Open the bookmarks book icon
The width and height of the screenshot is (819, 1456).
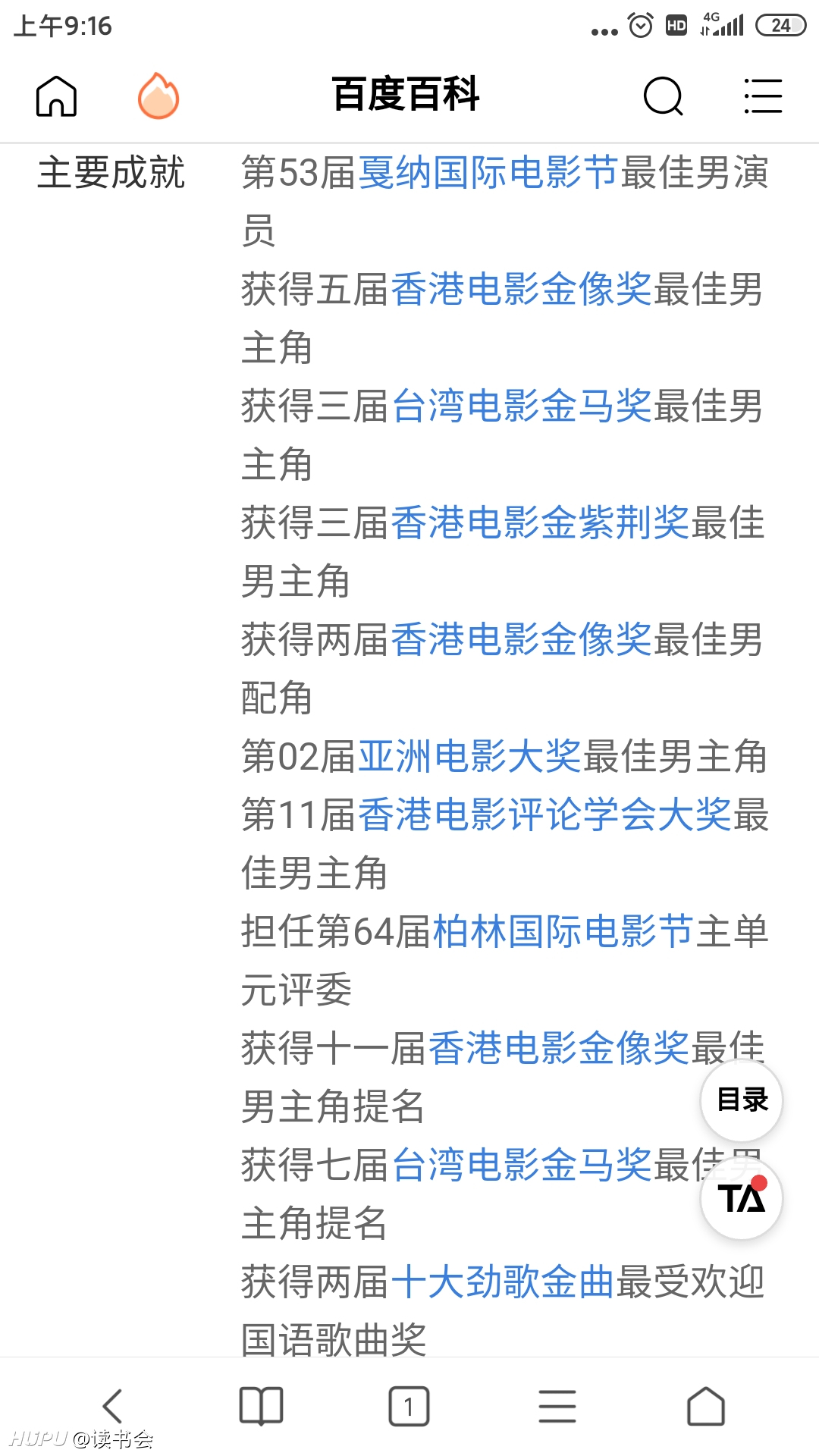tap(261, 1406)
